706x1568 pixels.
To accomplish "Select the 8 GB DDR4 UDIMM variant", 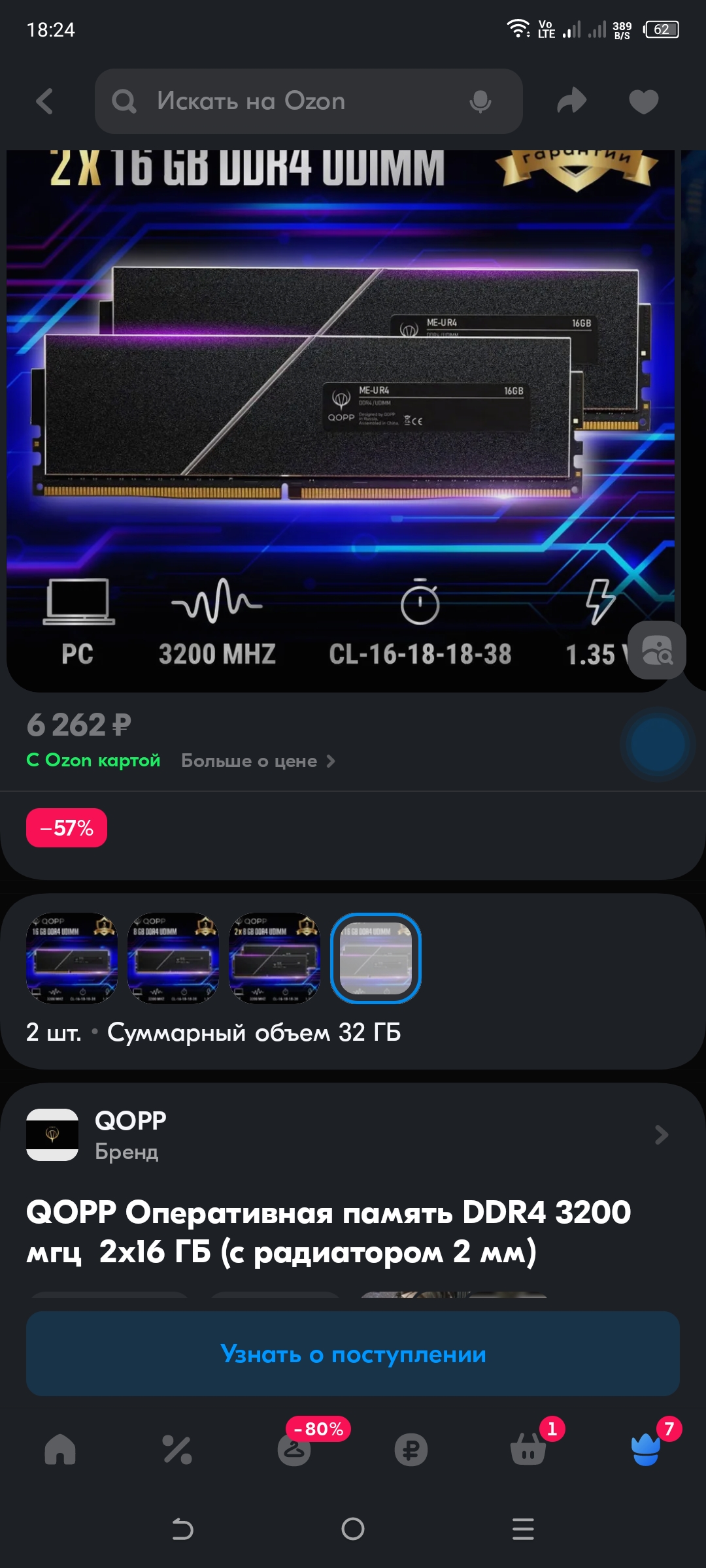I will [x=173, y=958].
